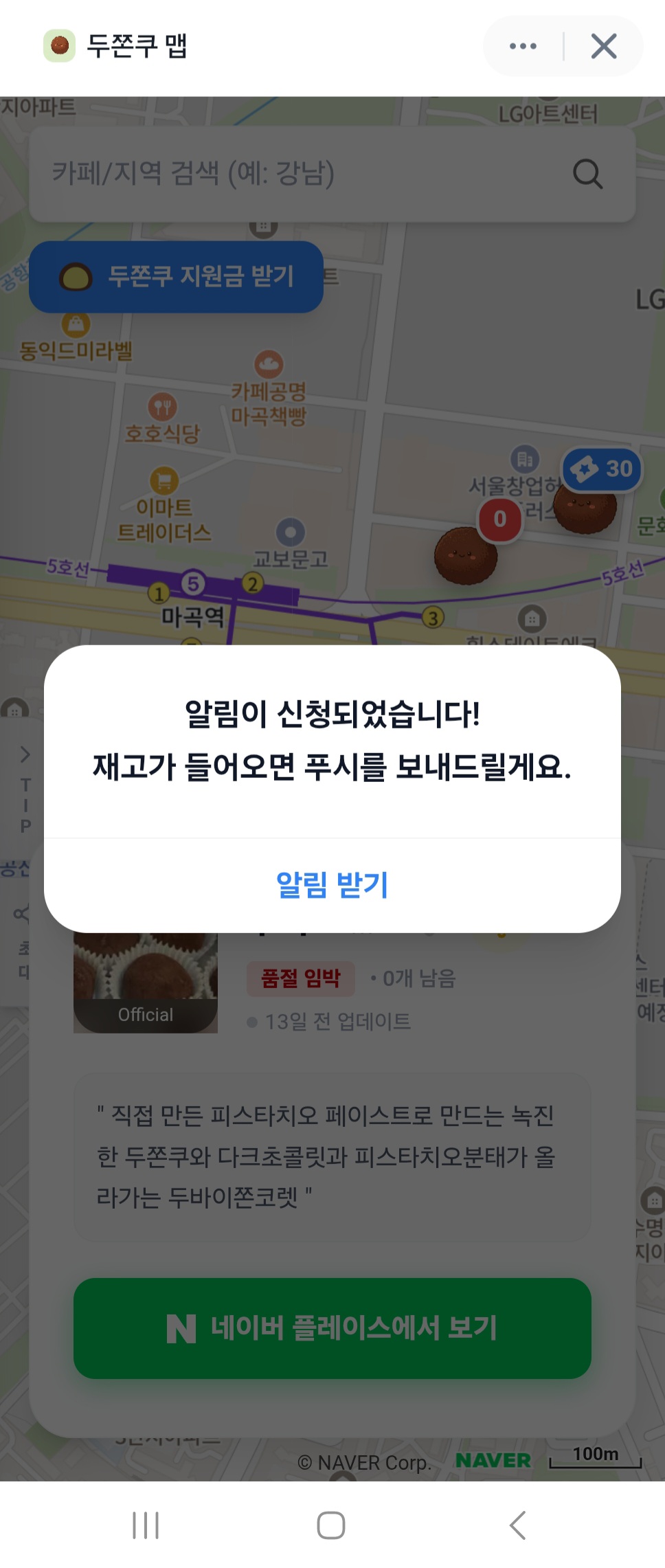Tap the search magnifier icon
This screenshot has width=665, height=1568.
coord(587,174)
